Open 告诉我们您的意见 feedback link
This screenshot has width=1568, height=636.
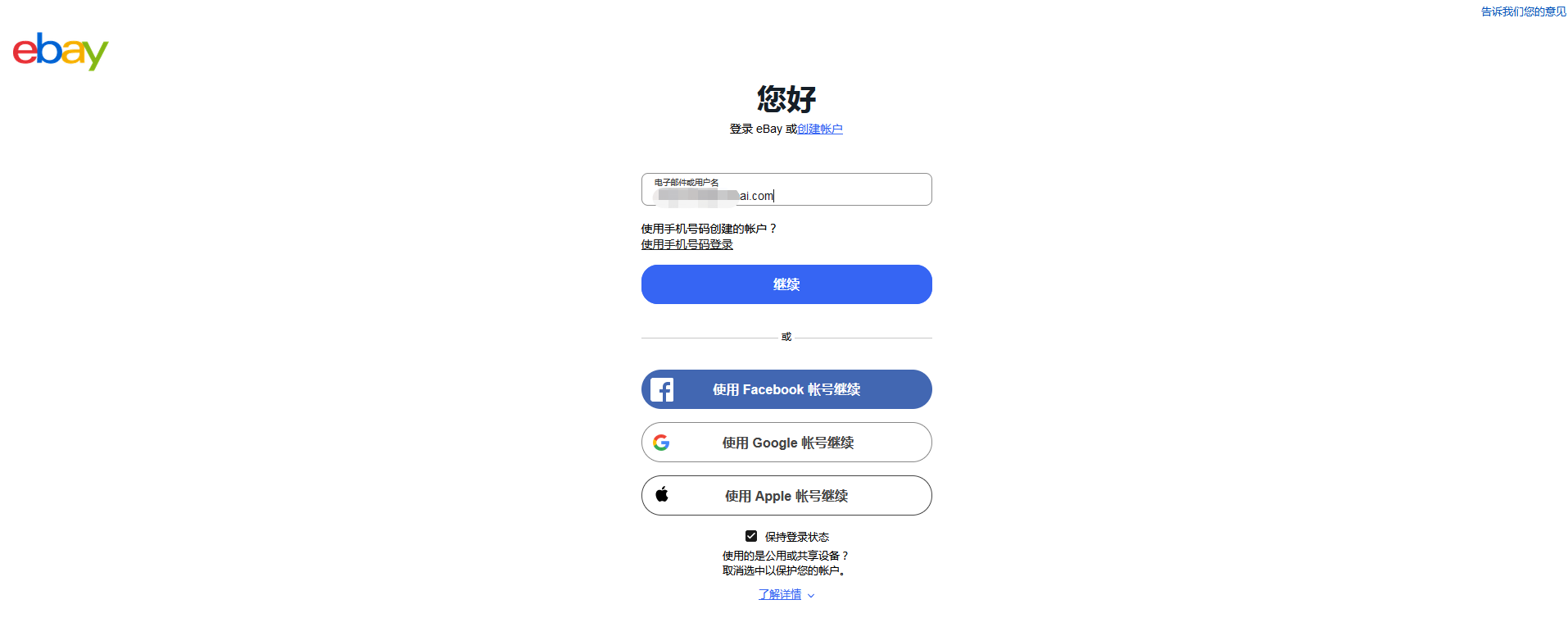1522,11
